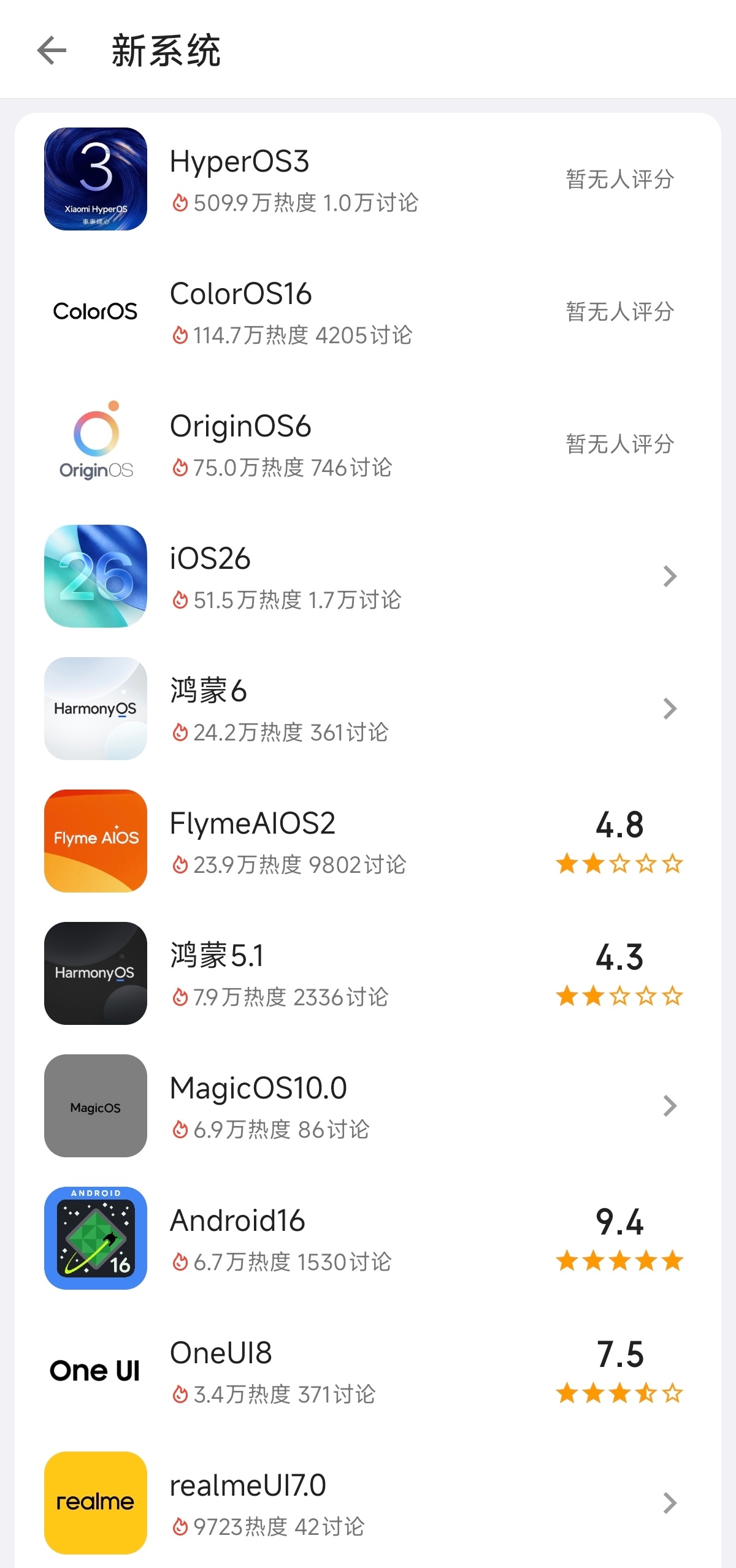
Task: Open the iOS26 entry
Action: [368, 576]
